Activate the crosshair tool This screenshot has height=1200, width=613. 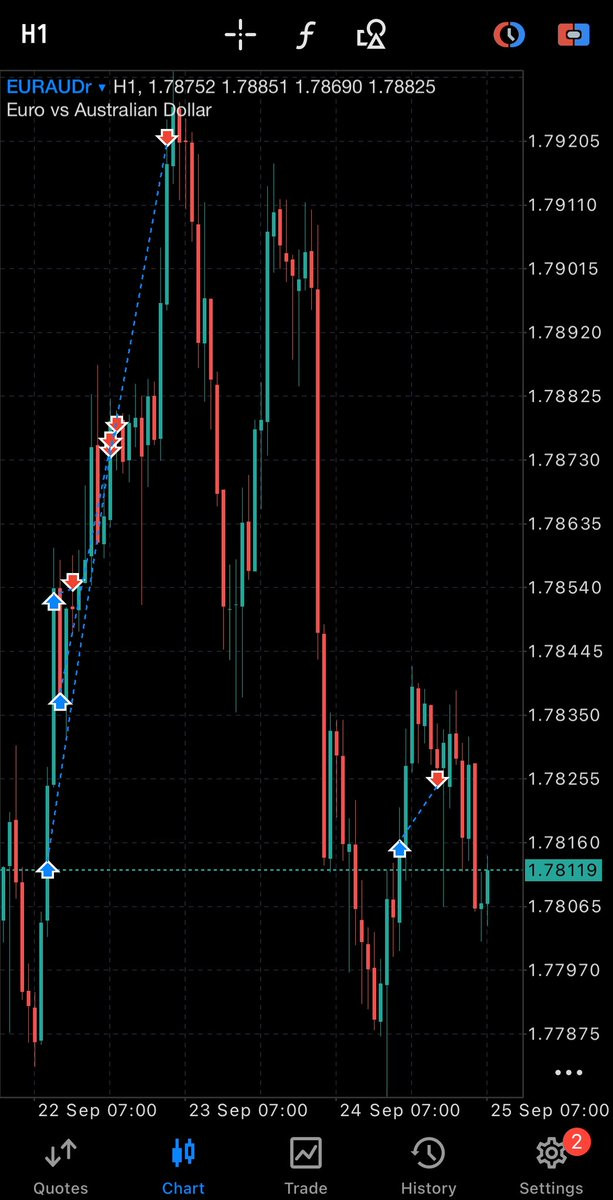tap(240, 36)
